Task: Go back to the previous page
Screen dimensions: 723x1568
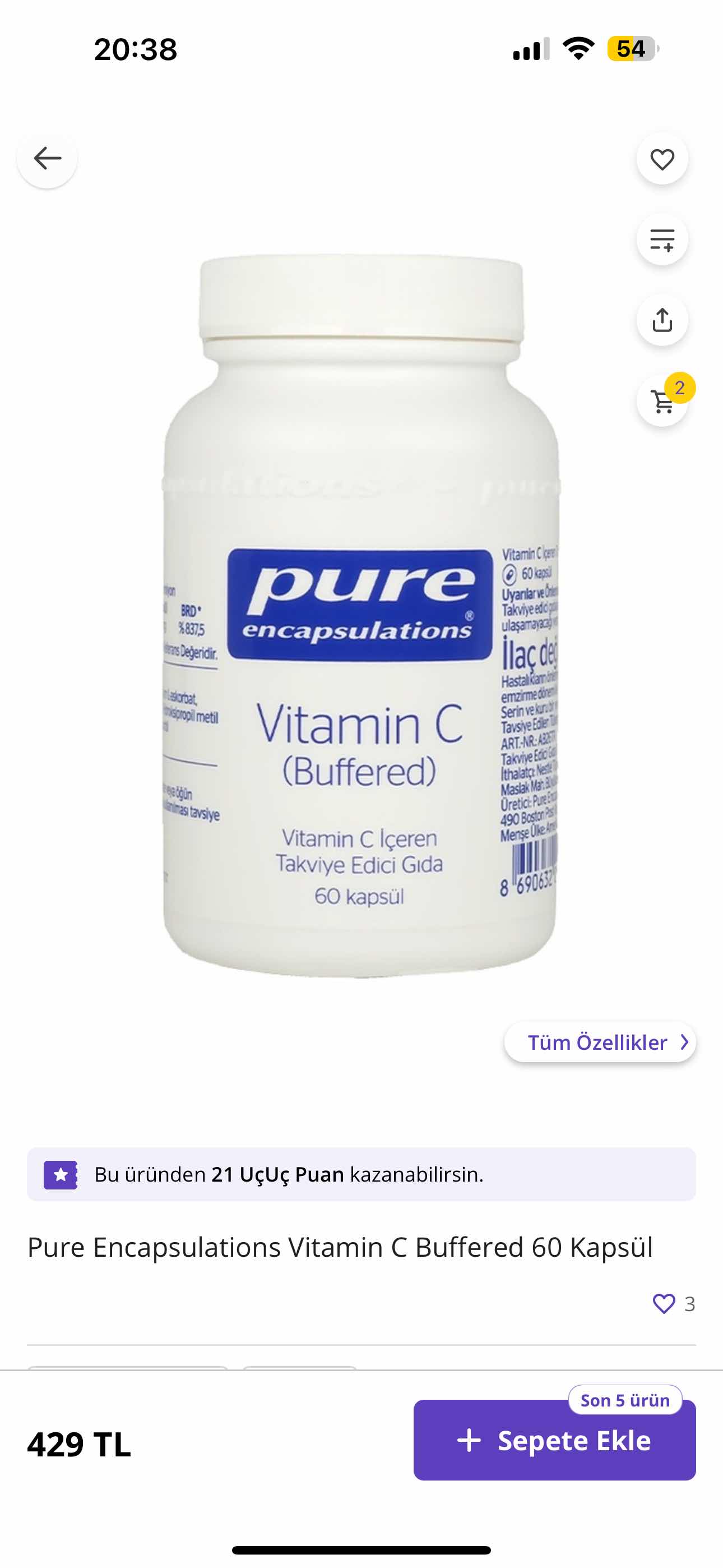Action: [47, 158]
